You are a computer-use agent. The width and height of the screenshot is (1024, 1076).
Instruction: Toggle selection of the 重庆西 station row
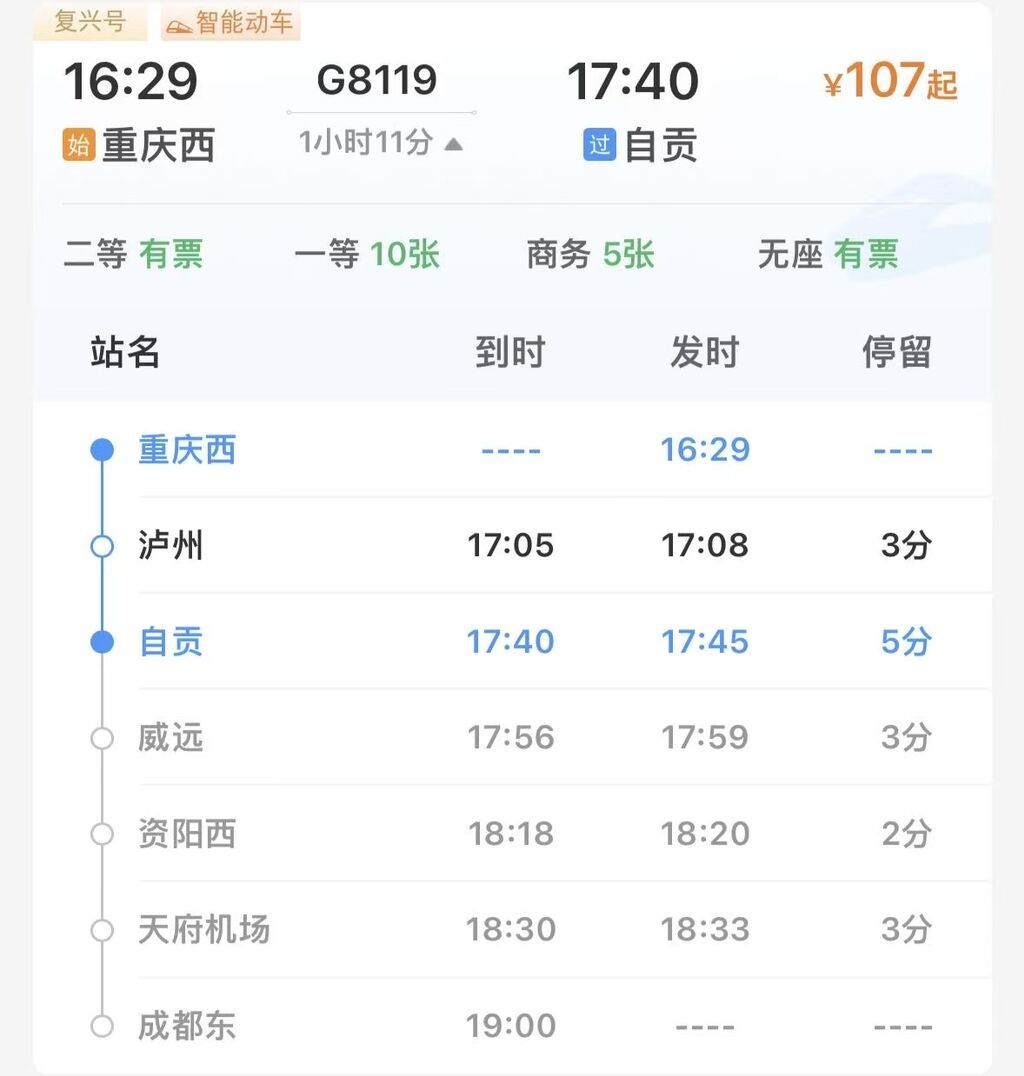pyautogui.click(x=186, y=449)
